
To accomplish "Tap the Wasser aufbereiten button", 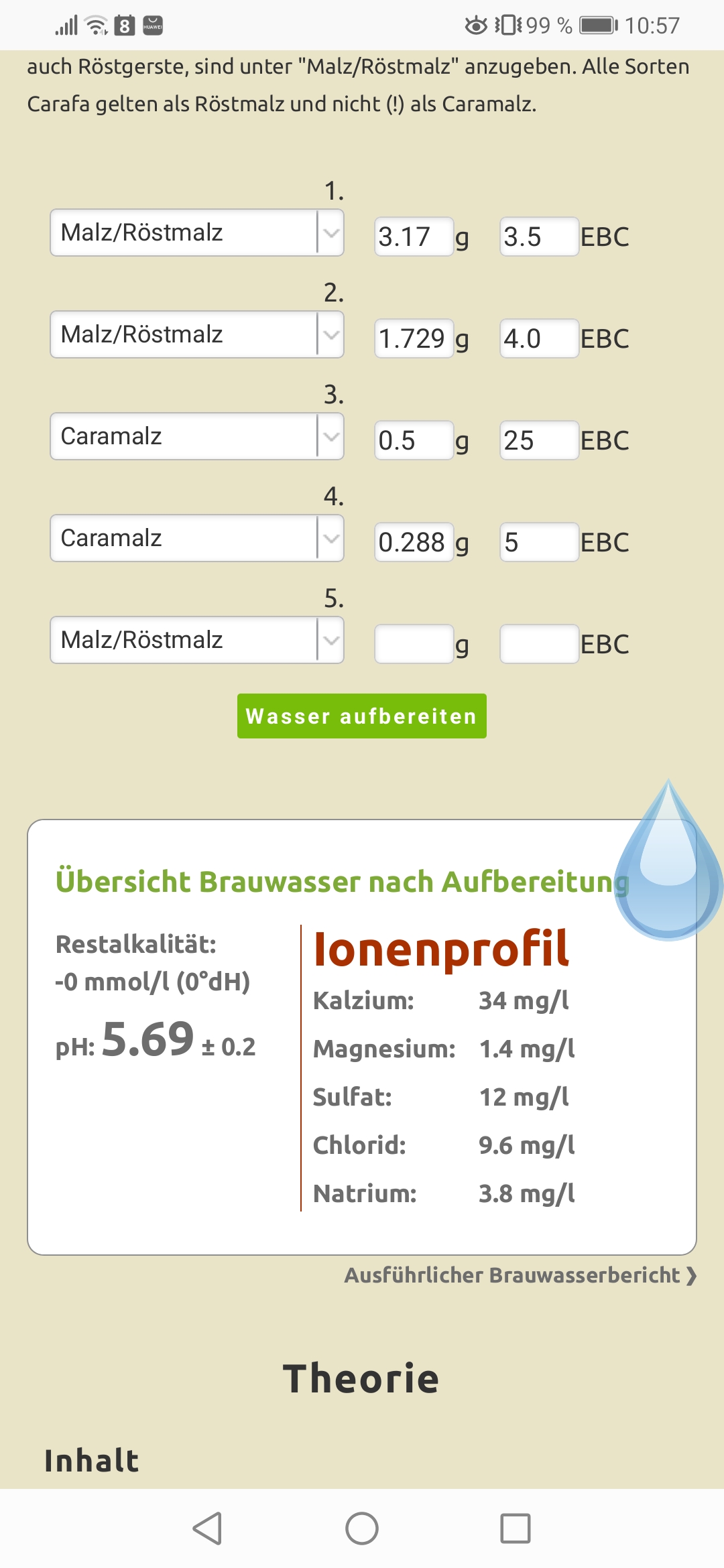I will (x=361, y=716).
